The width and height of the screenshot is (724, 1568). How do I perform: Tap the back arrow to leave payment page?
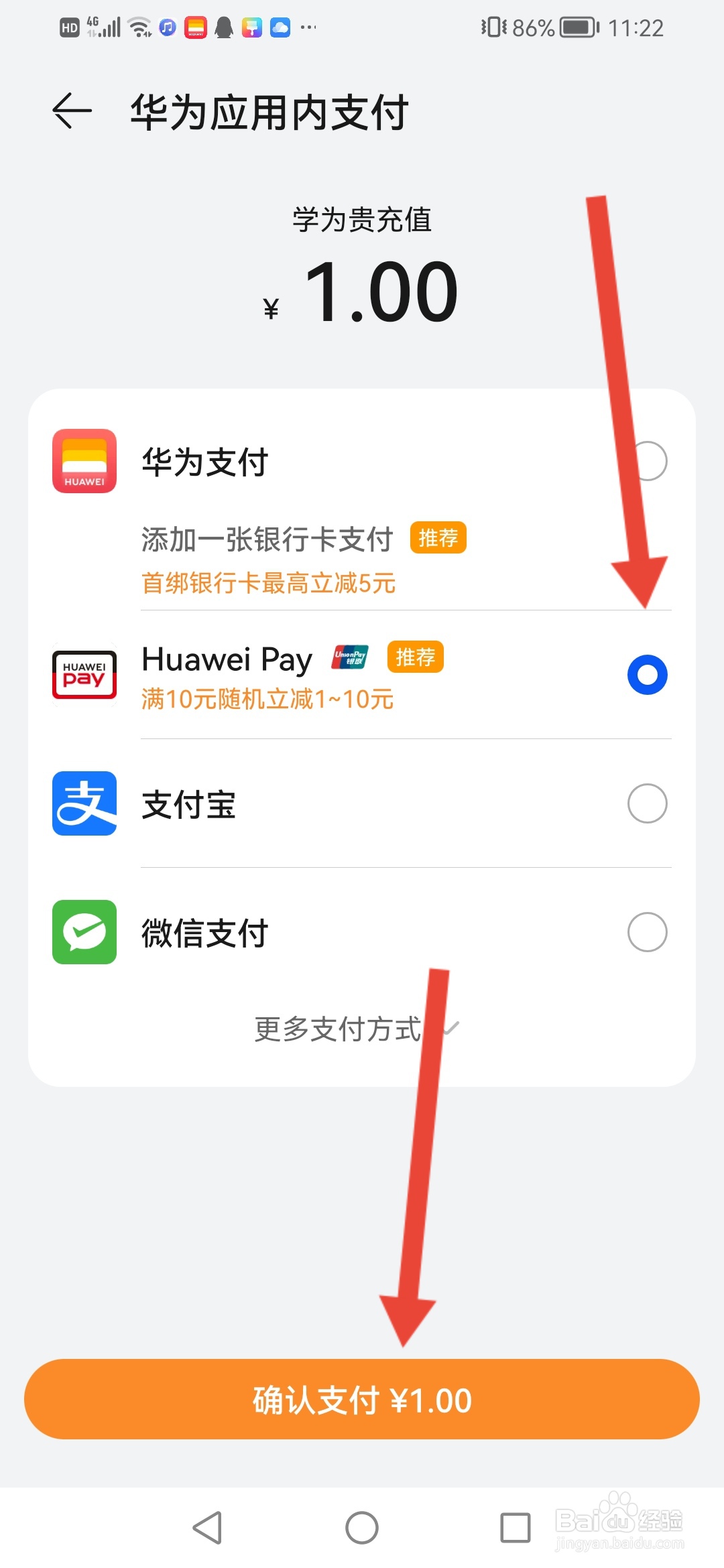(69, 112)
